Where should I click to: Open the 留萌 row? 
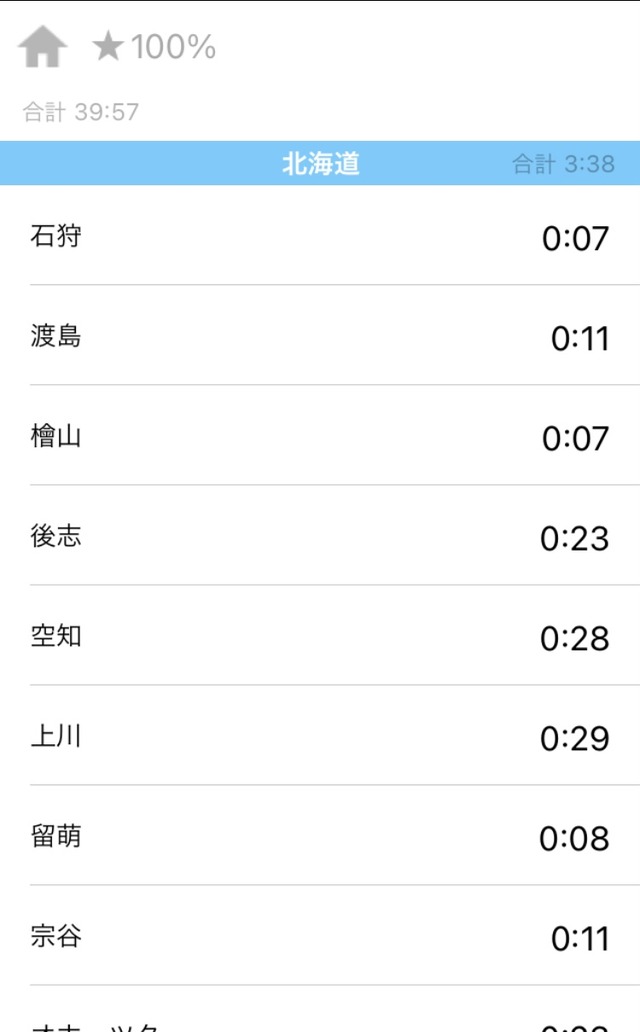tap(320, 836)
